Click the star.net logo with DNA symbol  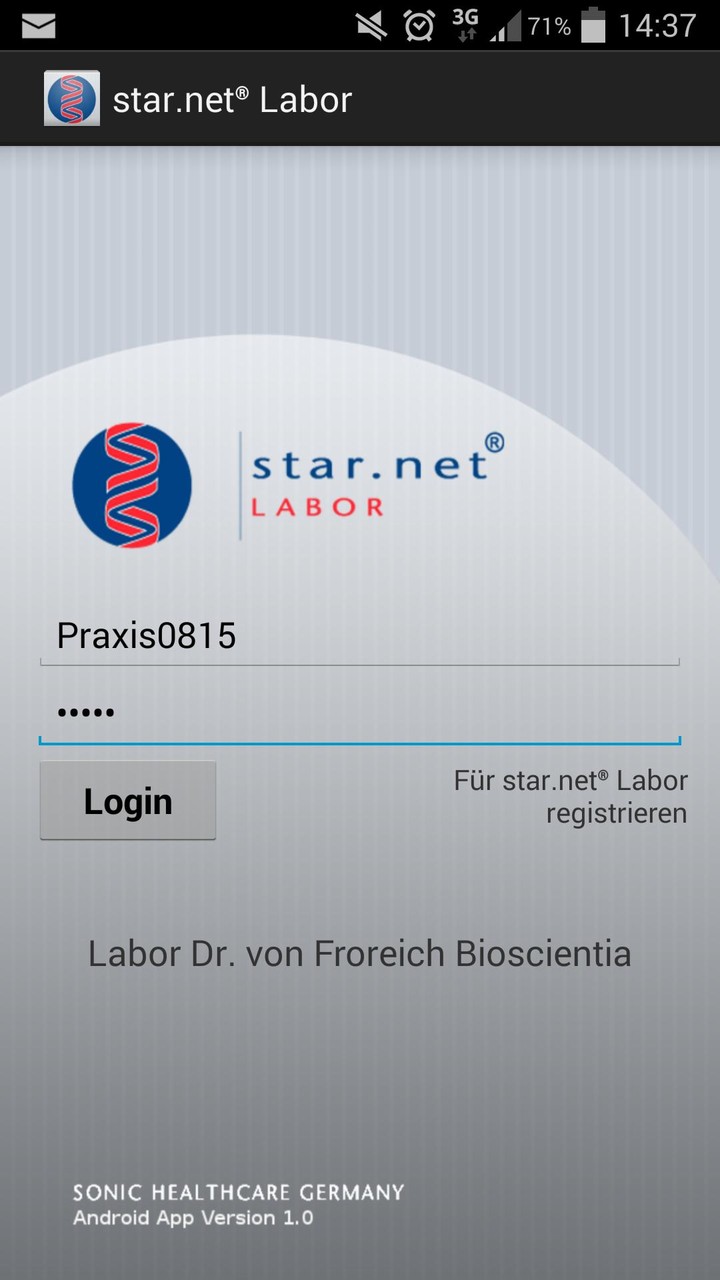point(131,485)
